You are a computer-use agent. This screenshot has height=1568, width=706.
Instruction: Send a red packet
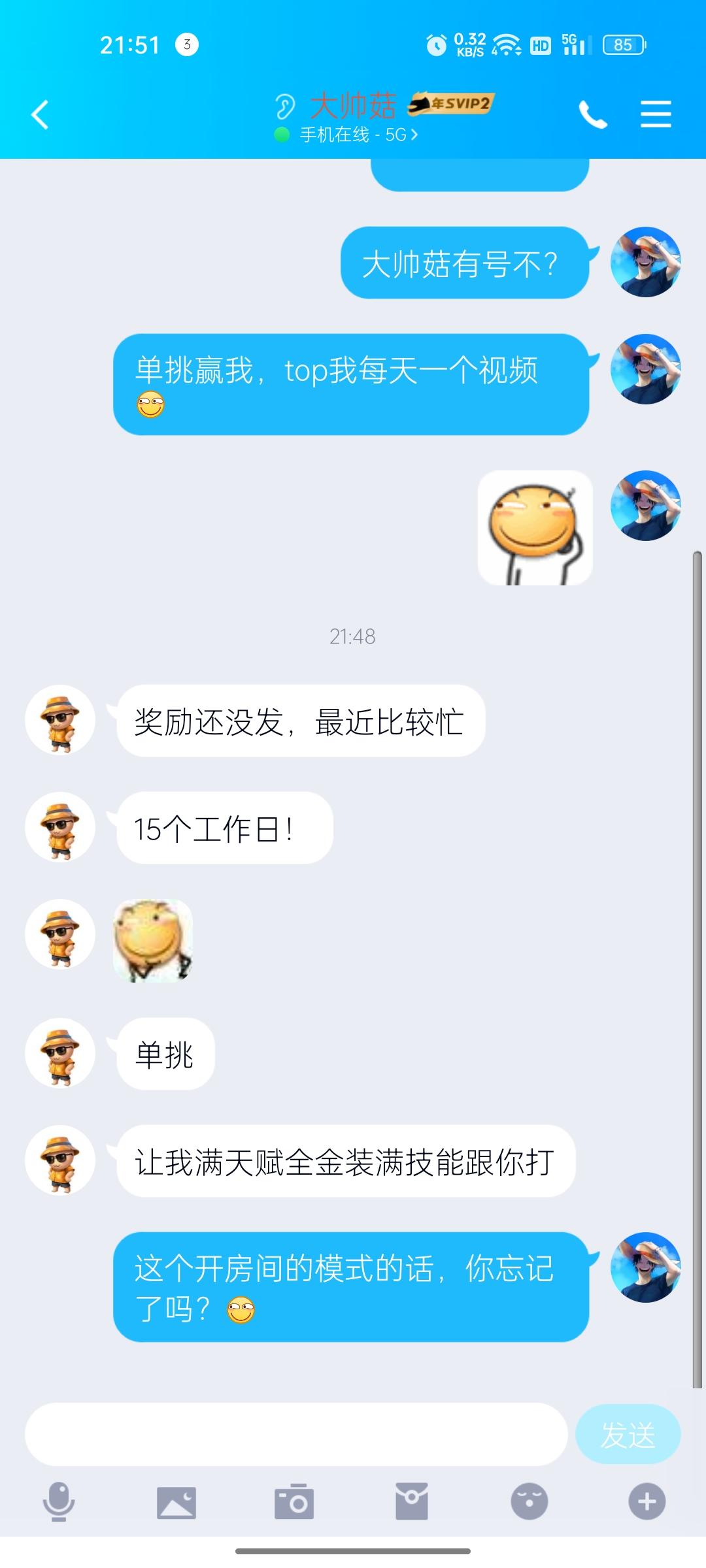412,1502
